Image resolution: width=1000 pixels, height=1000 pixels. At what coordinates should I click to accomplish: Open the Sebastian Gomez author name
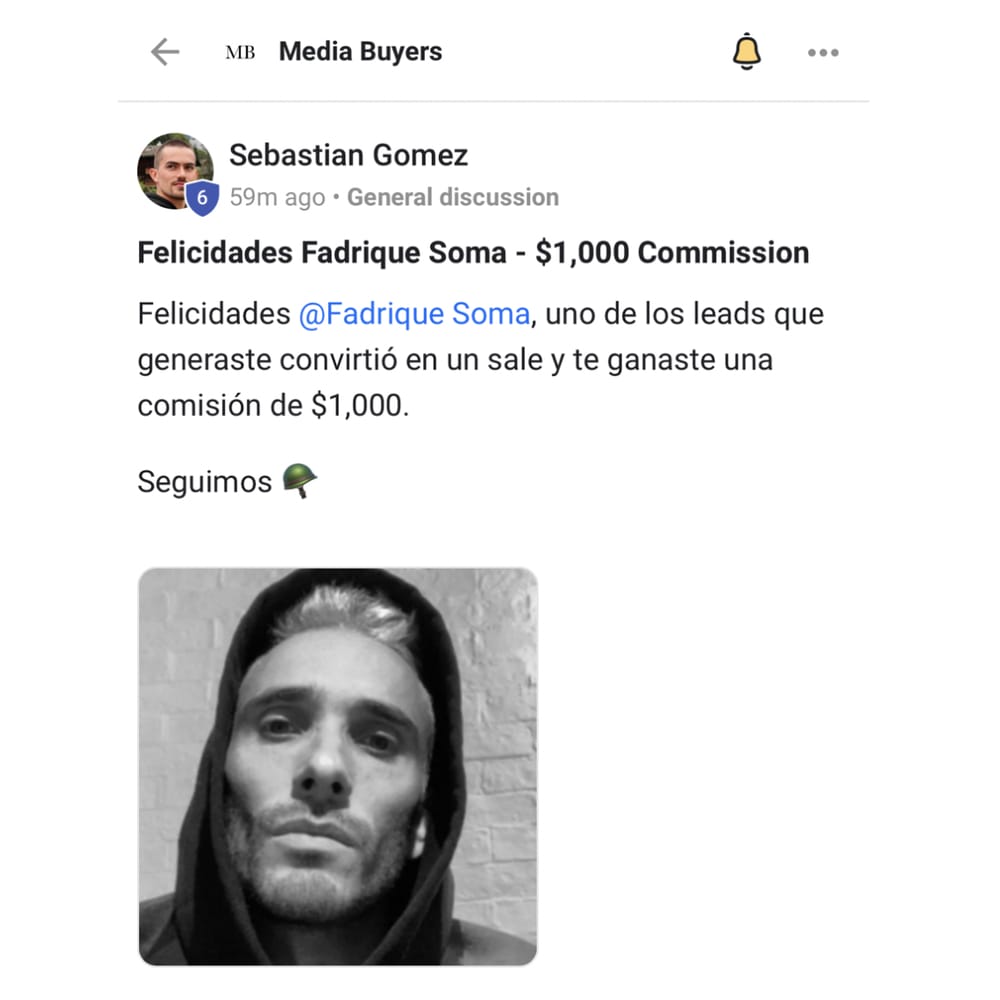pos(348,155)
